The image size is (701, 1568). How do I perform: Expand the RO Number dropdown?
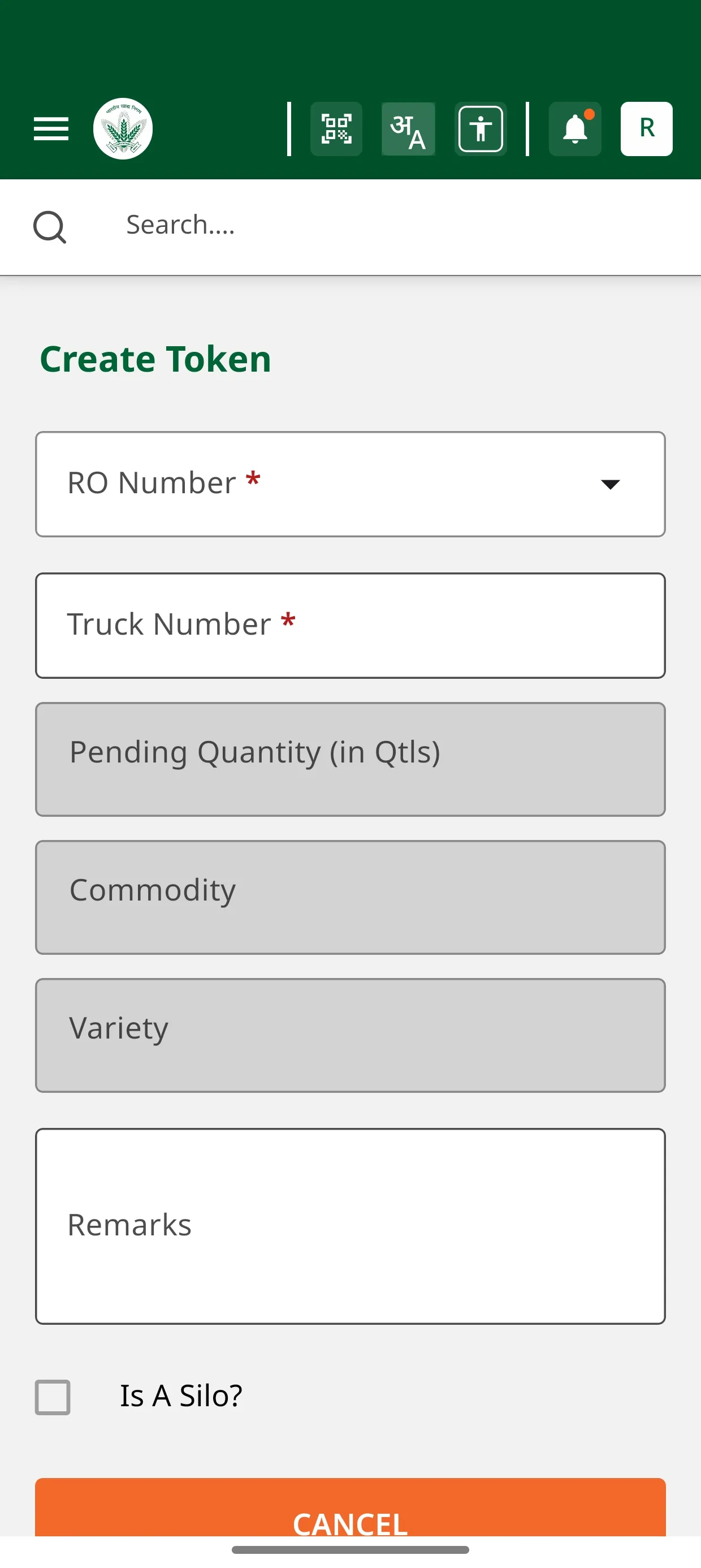[x=612, y=484]
